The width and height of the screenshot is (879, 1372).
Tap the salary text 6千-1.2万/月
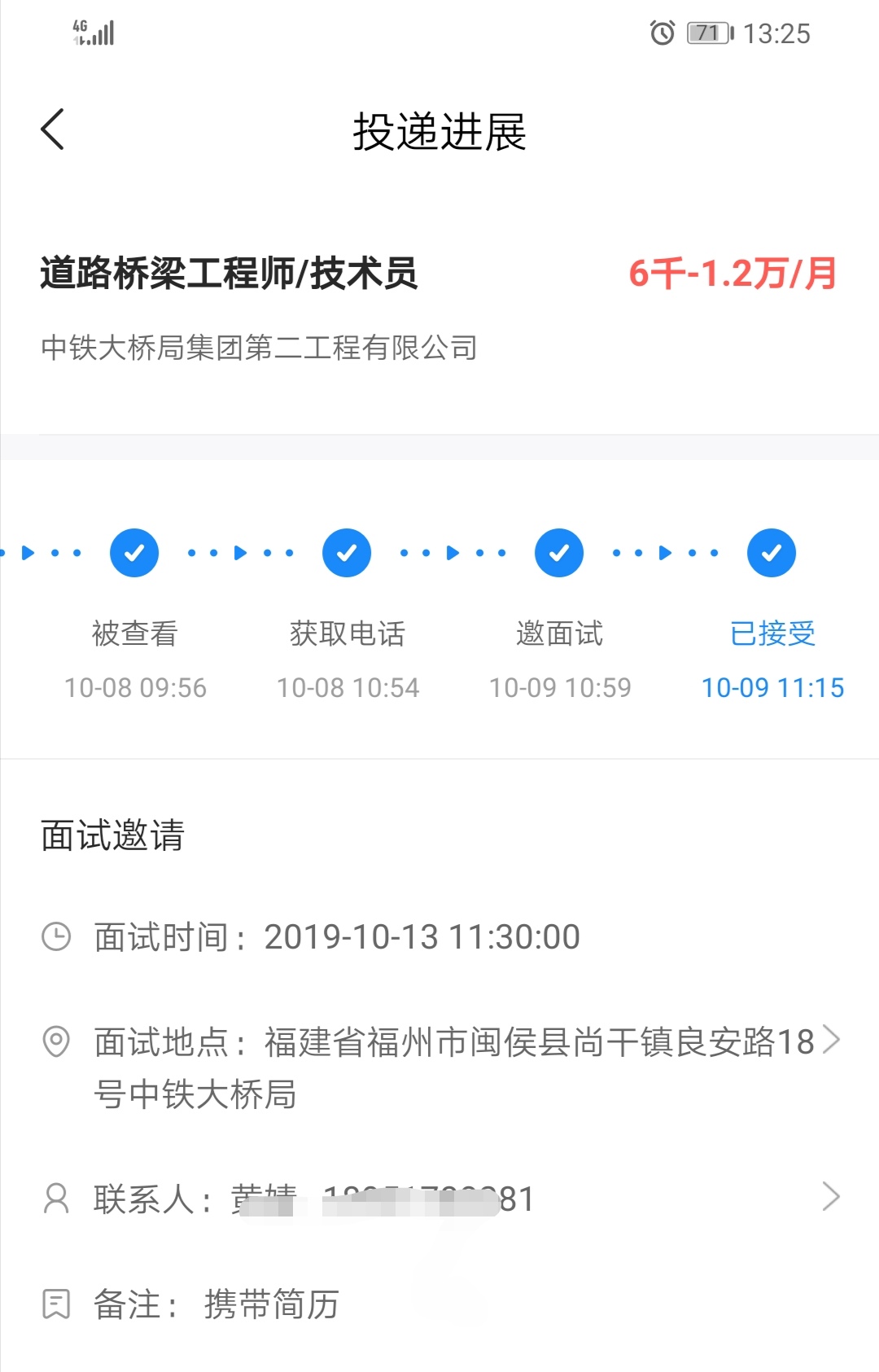[x=732, y=274]
